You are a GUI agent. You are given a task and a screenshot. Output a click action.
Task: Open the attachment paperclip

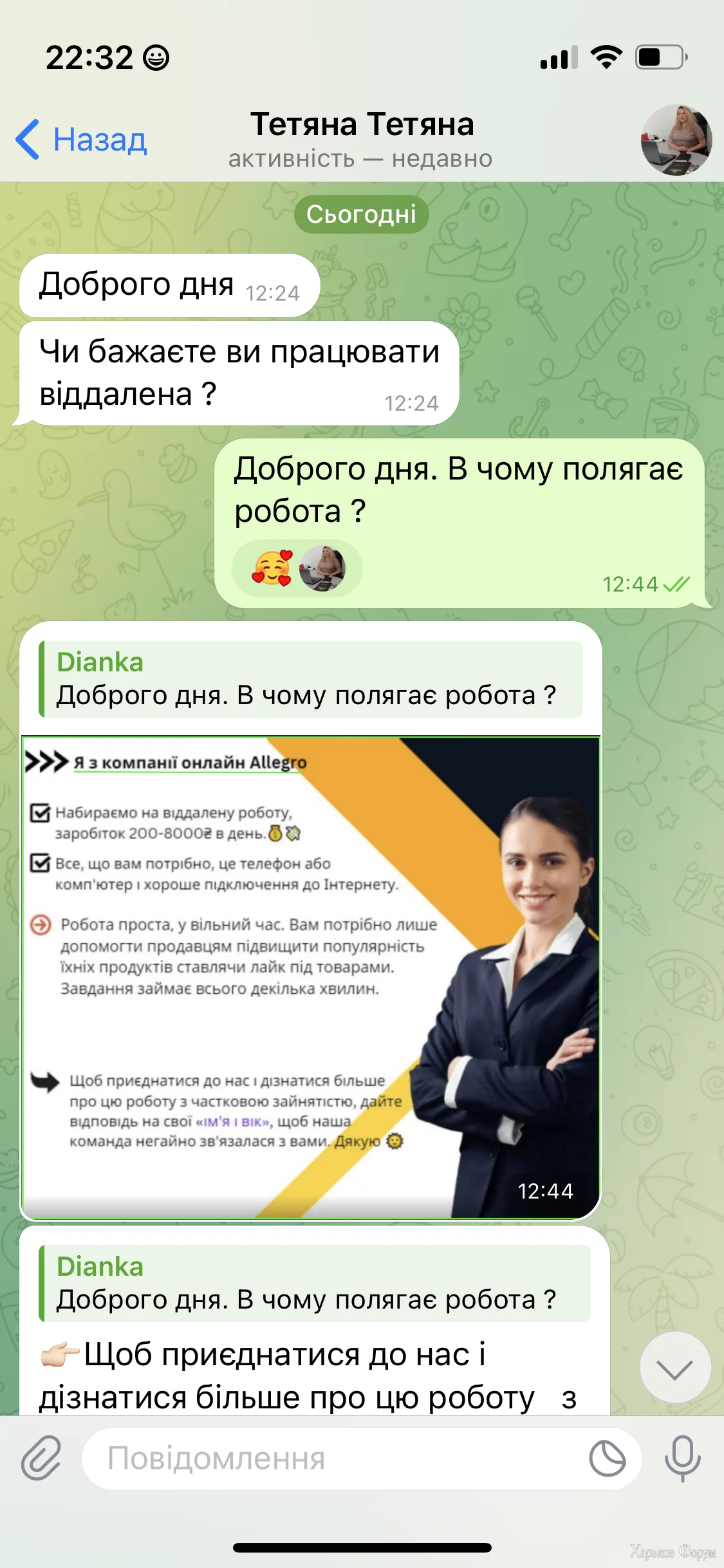click(x=41, y=1459)
